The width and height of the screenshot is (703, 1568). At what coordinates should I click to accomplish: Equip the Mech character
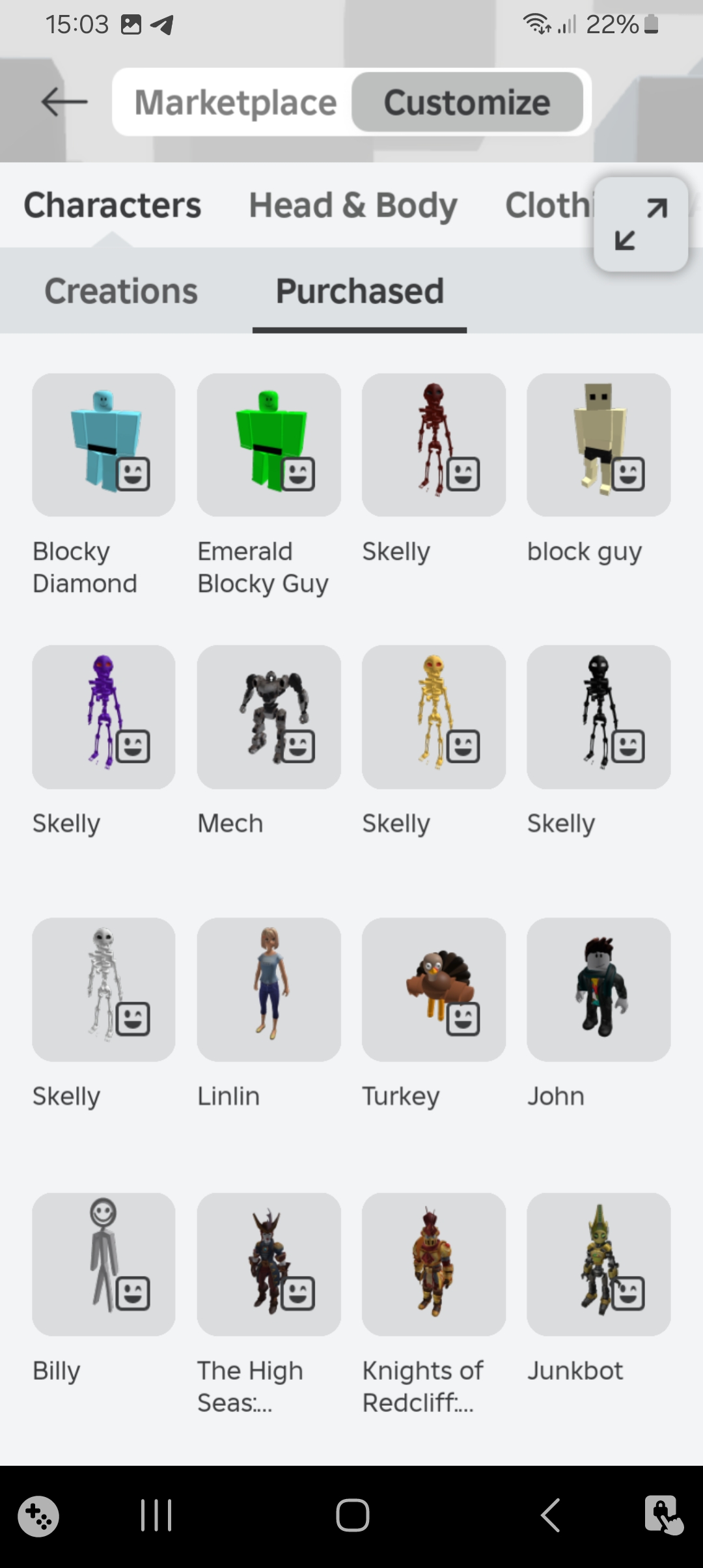point(269,717)
